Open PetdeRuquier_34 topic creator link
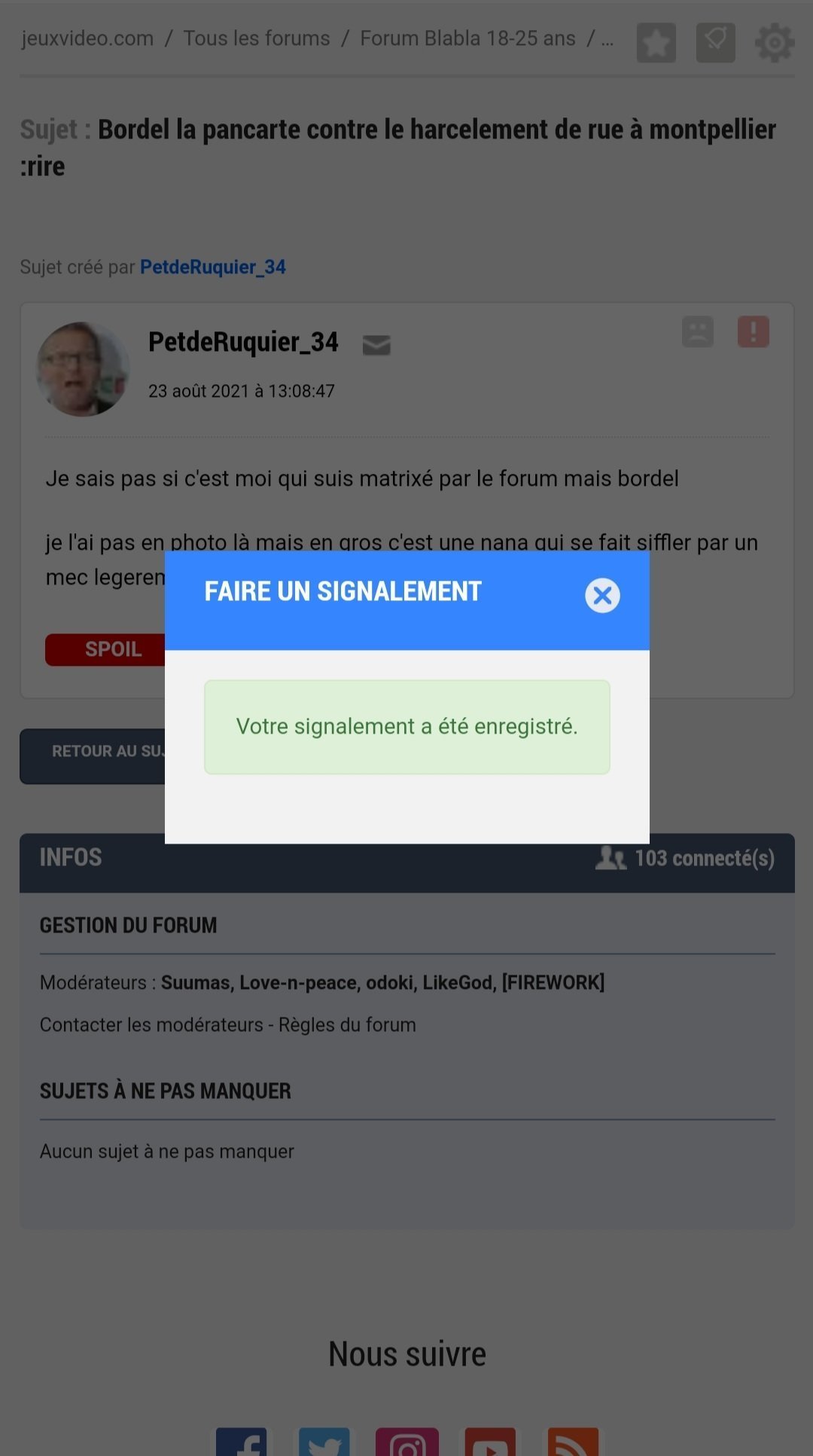The width and height of the screenshot is (813, 1456). pos(213,267)
